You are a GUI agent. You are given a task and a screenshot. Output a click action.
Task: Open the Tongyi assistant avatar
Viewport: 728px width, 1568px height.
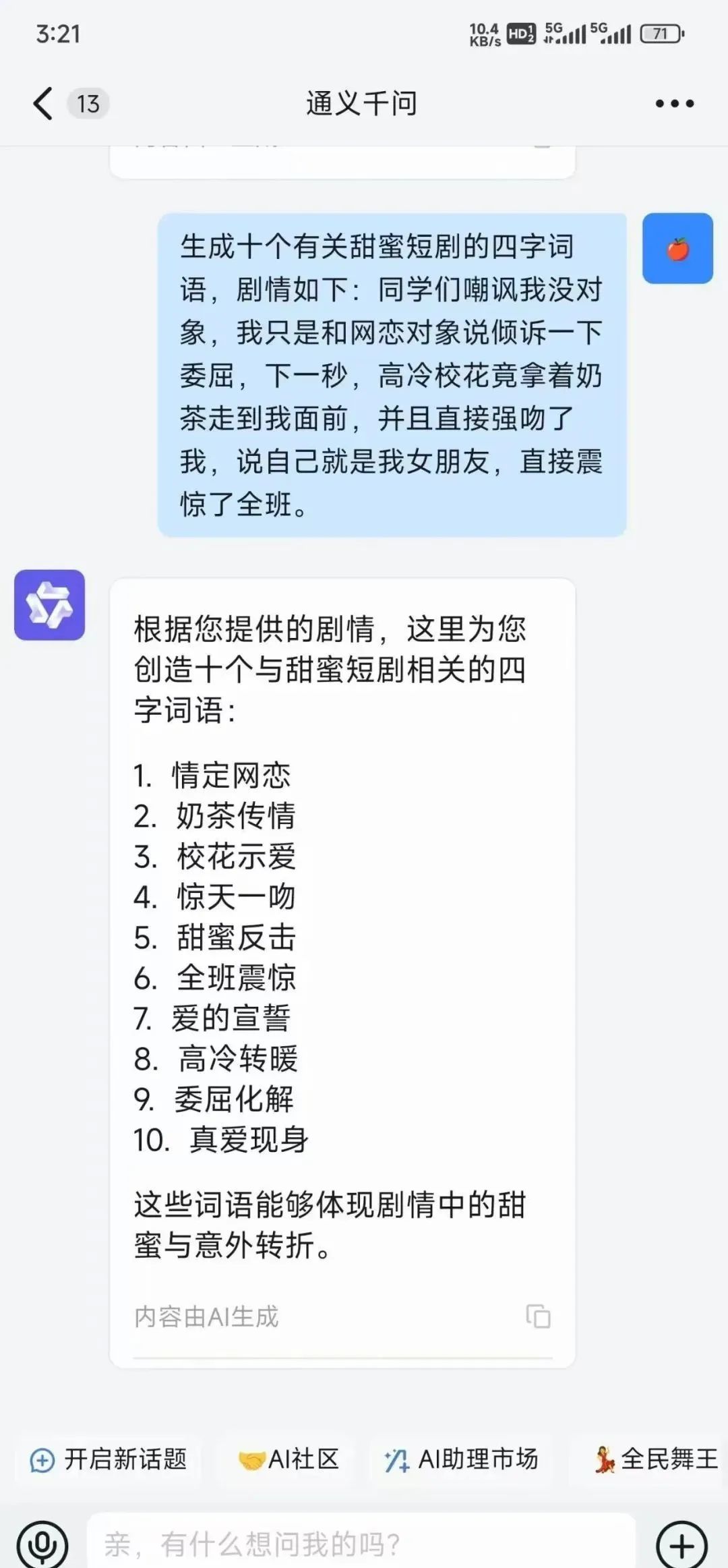coord(49,605)
